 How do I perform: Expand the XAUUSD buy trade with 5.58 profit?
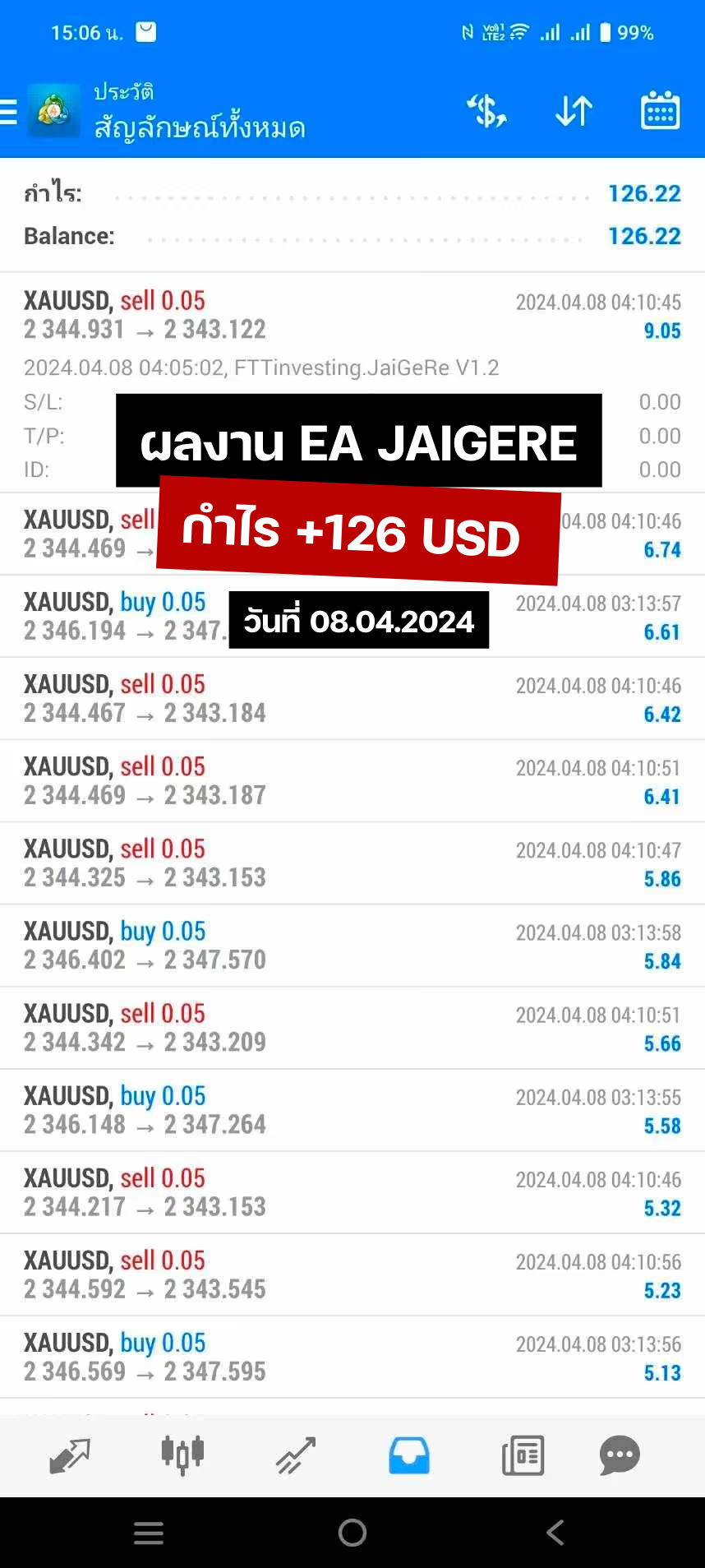(x=352, y=1110)
